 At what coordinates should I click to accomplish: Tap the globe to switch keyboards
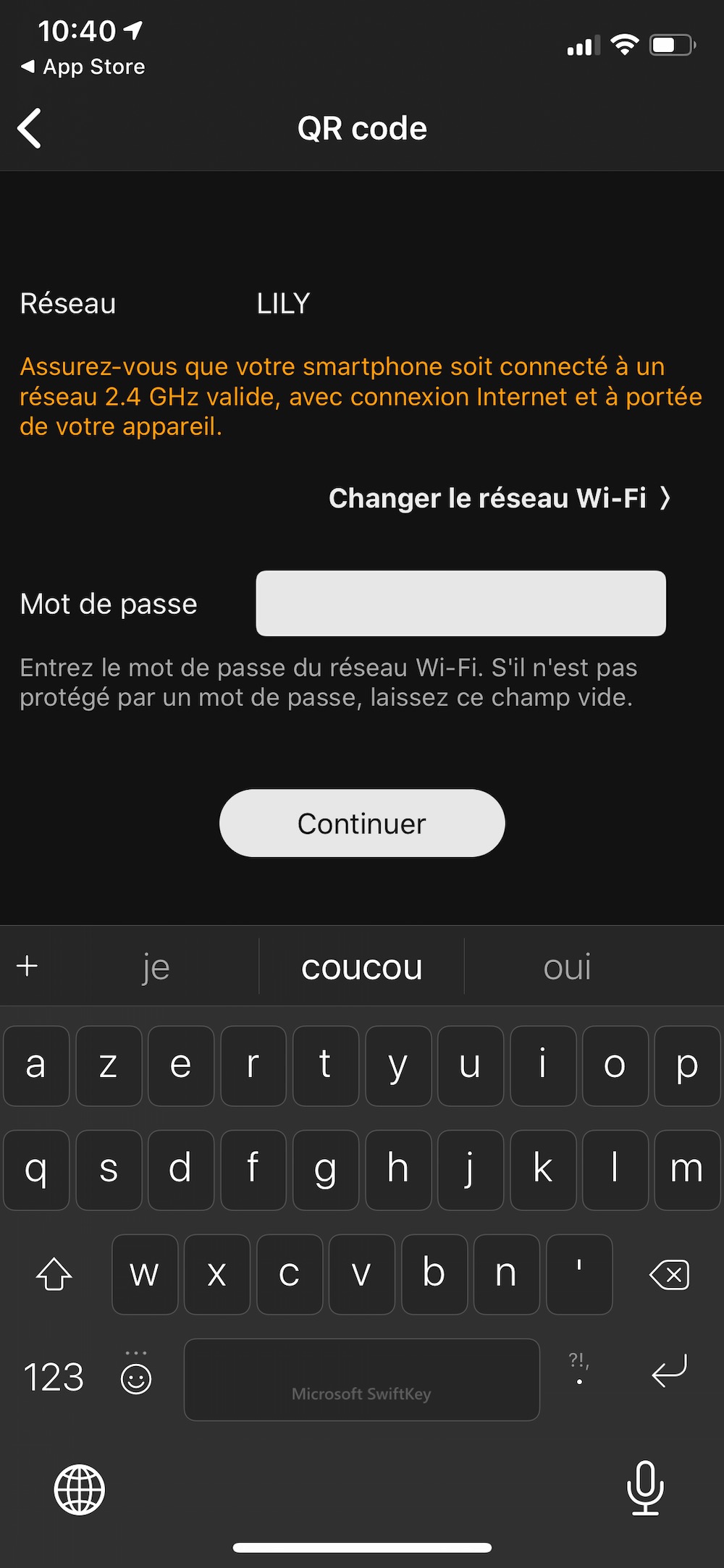coord(80,1489)
